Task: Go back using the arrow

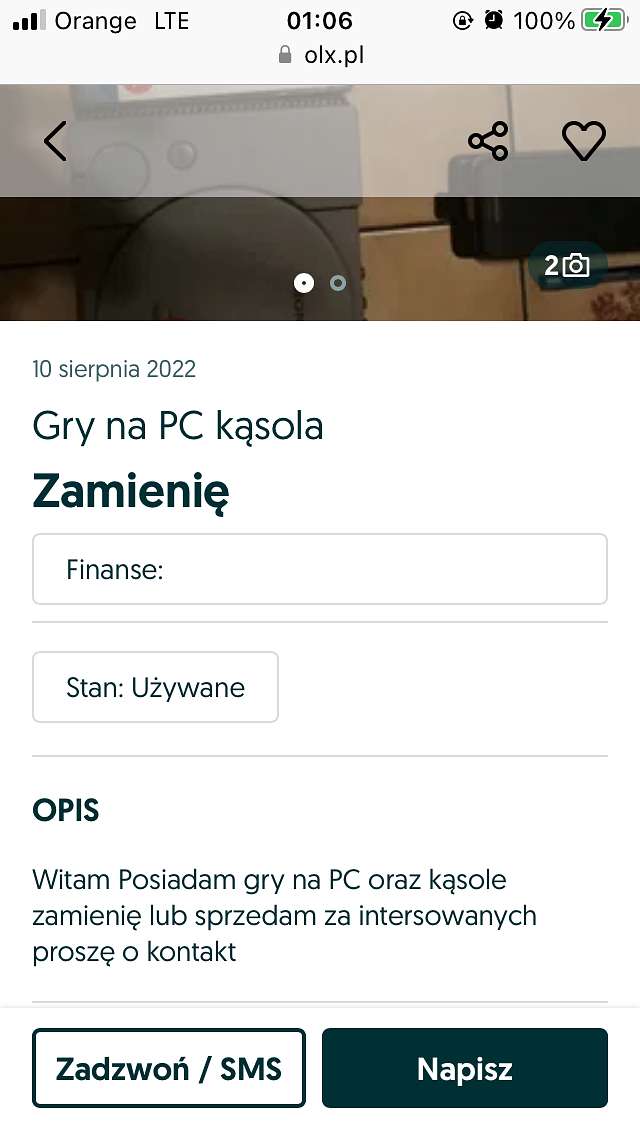Action: [55, 141]
